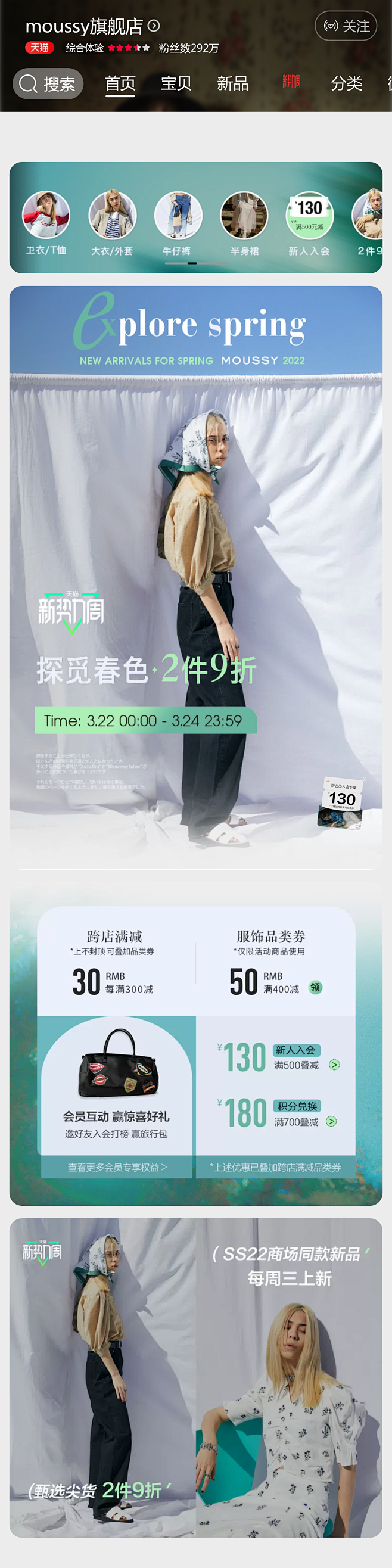This screenshot has height=1568, width=392.
Task: Open the moussy旗舰店 store details arrow
Action: point(154,26)
